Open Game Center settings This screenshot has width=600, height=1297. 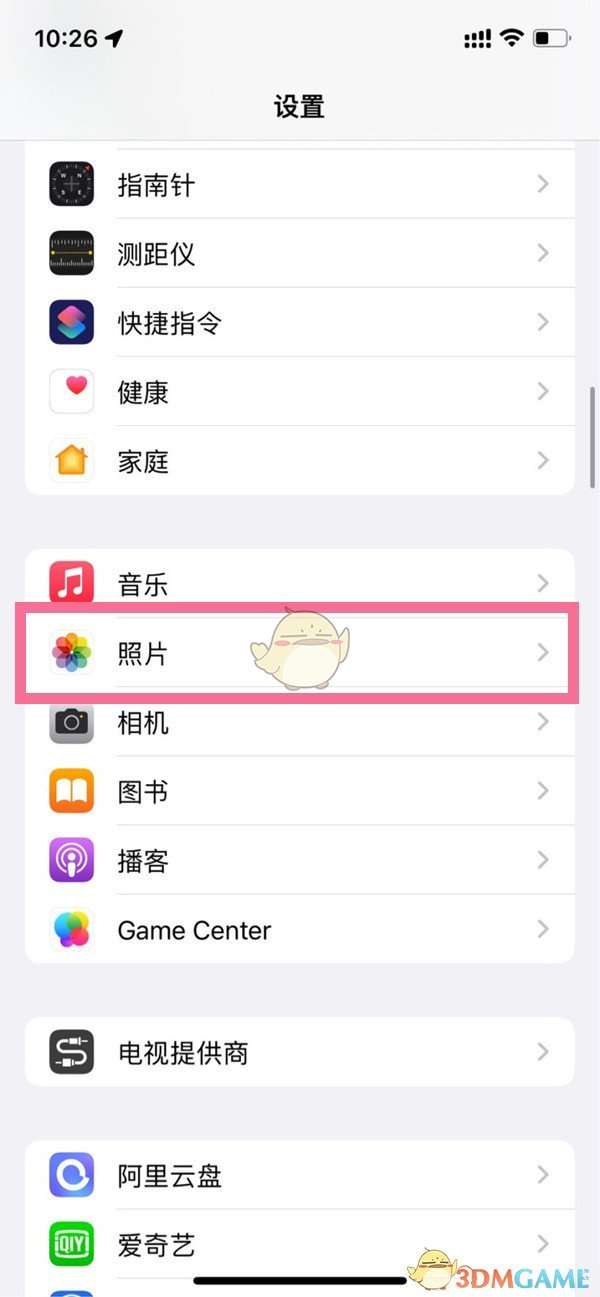coord(300,930)
